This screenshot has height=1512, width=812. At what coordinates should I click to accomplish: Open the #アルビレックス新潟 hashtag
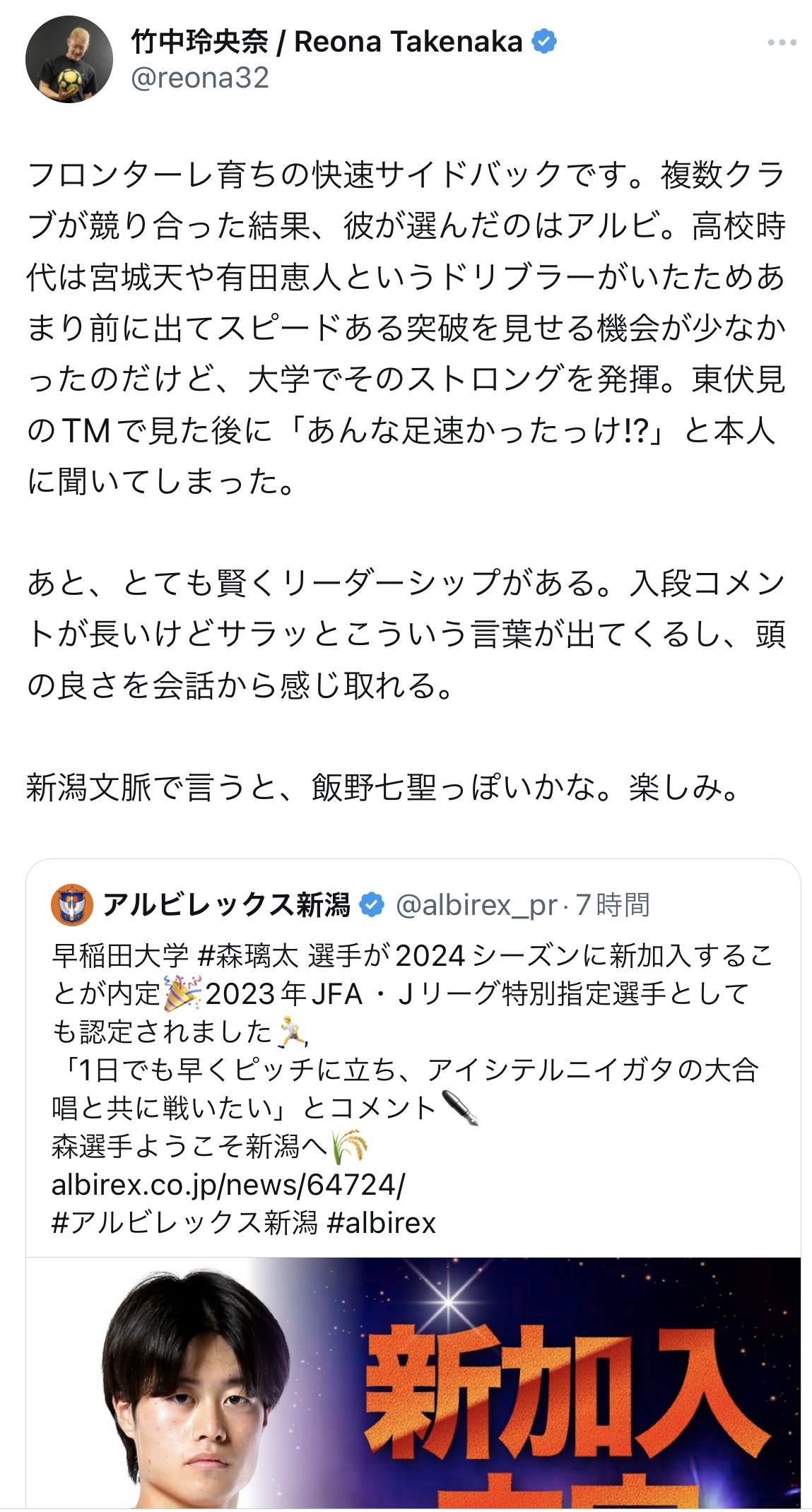(184, 1223)
